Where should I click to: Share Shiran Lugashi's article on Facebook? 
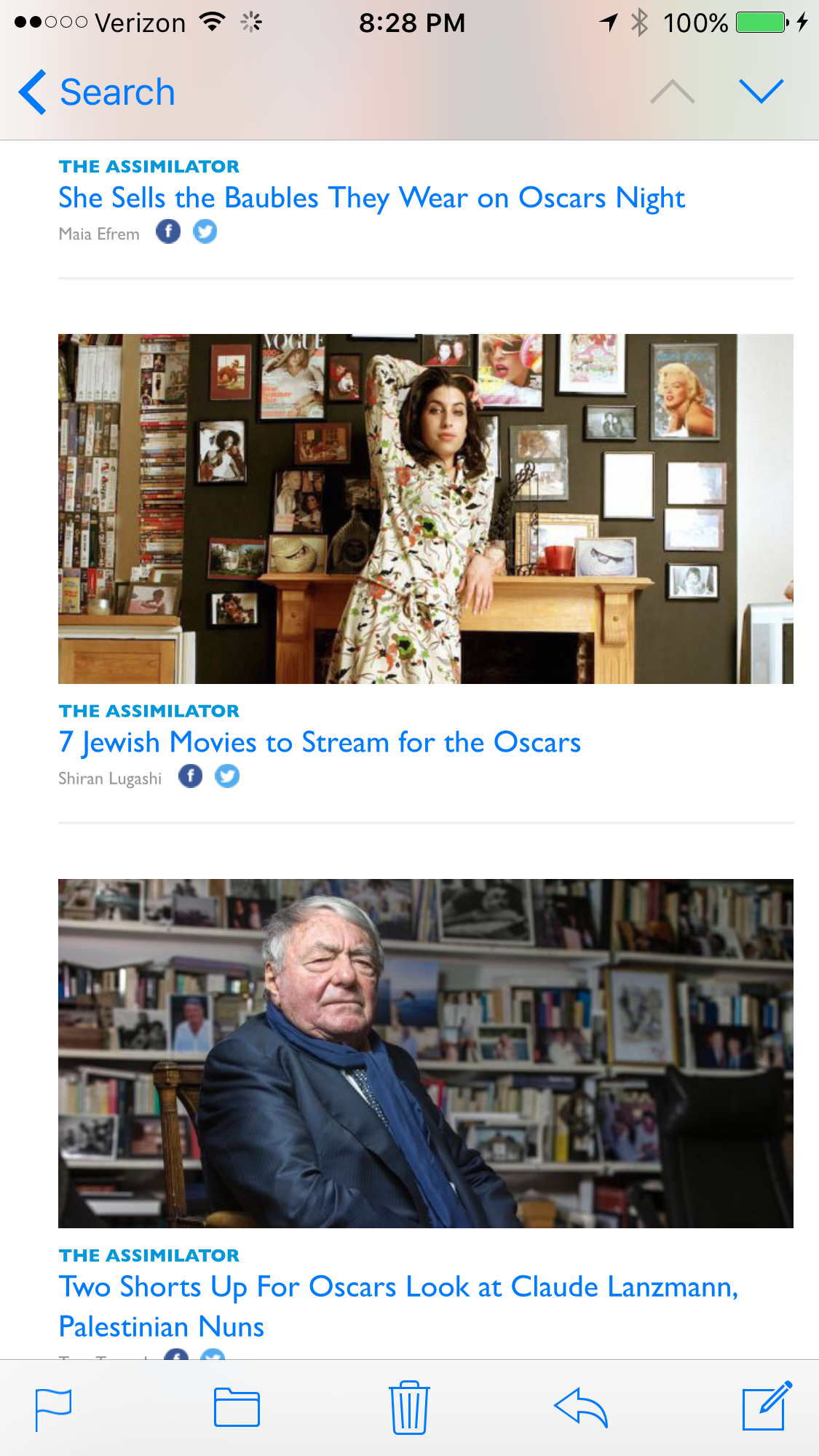tap(191, 776)
